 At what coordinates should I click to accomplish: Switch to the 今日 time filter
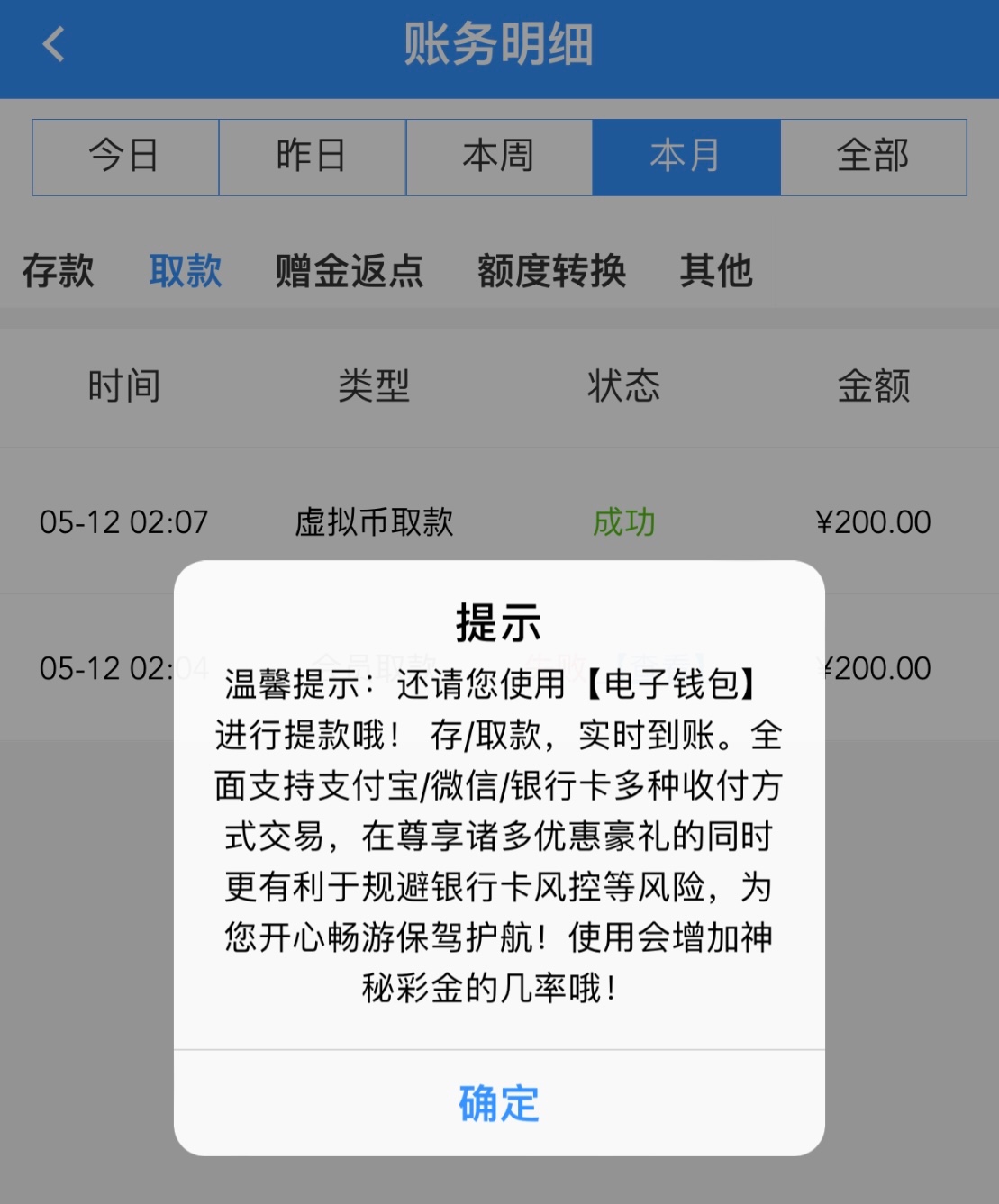tap(125, 157)
